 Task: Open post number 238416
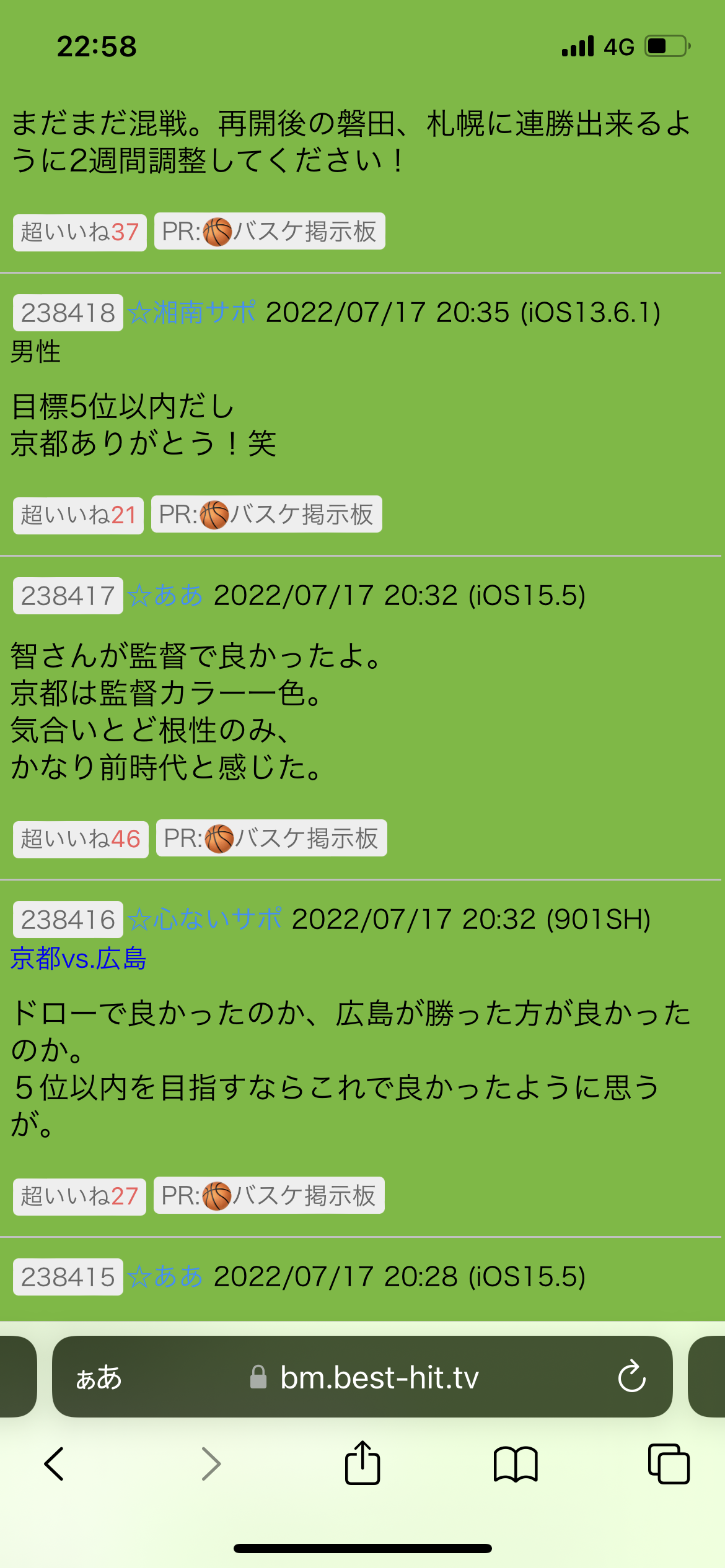(68, 920)
